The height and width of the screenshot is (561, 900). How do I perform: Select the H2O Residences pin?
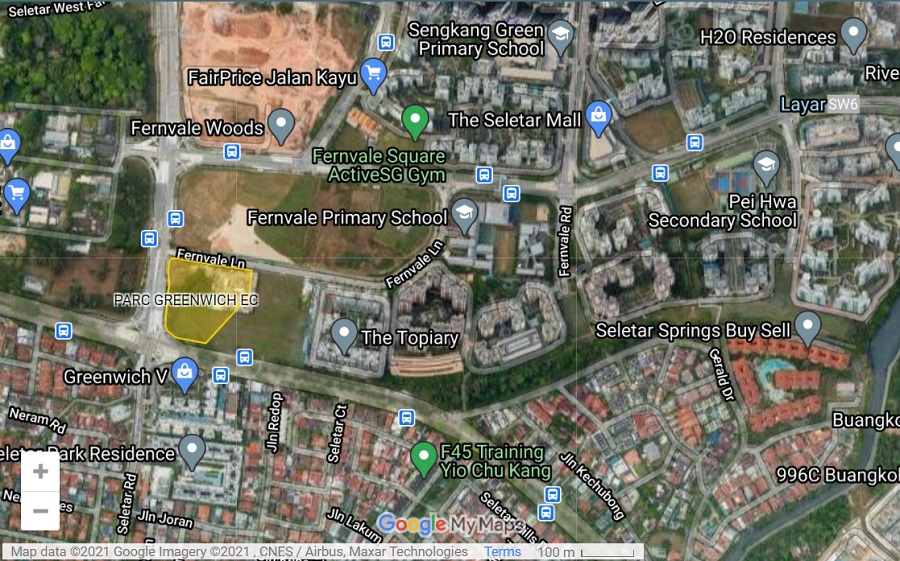click(x=853, y=35)
